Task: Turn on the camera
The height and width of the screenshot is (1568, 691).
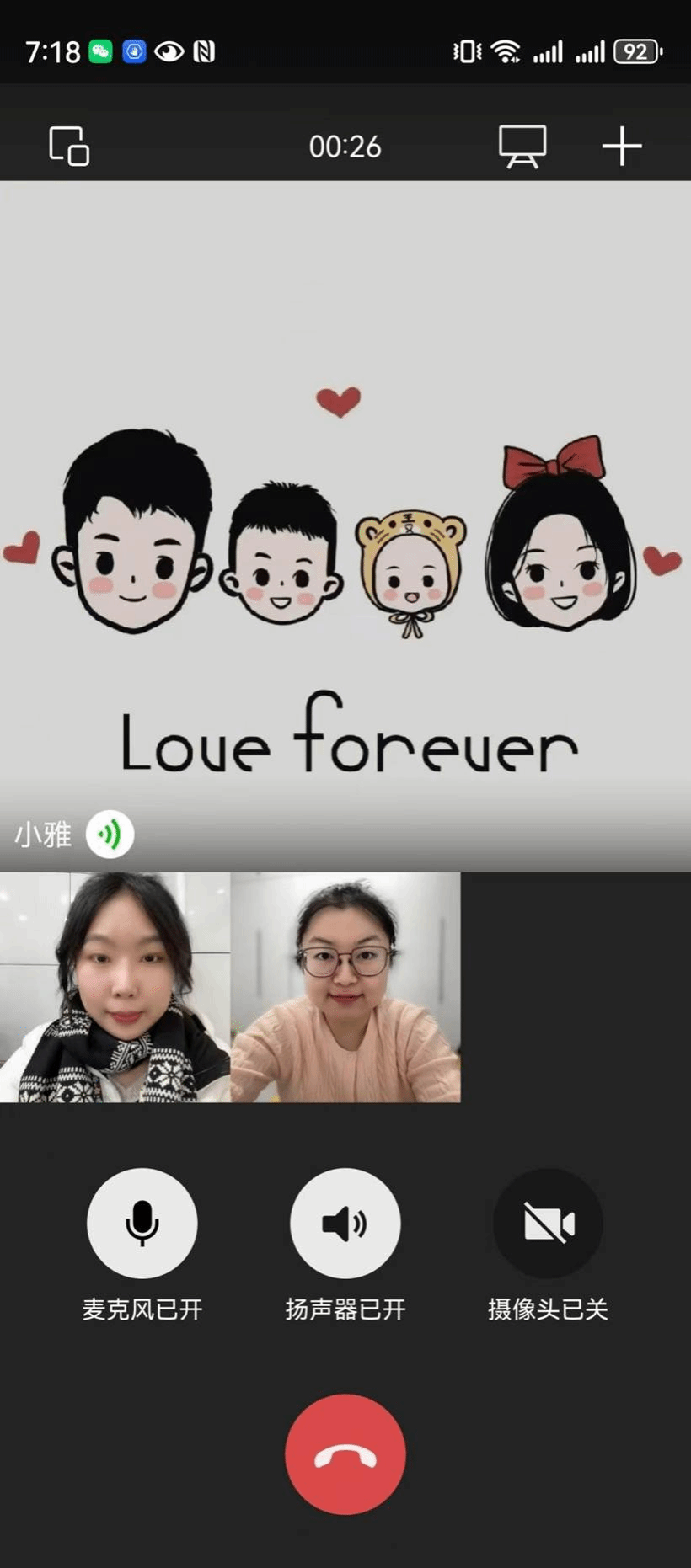Action: [548, 1222]
